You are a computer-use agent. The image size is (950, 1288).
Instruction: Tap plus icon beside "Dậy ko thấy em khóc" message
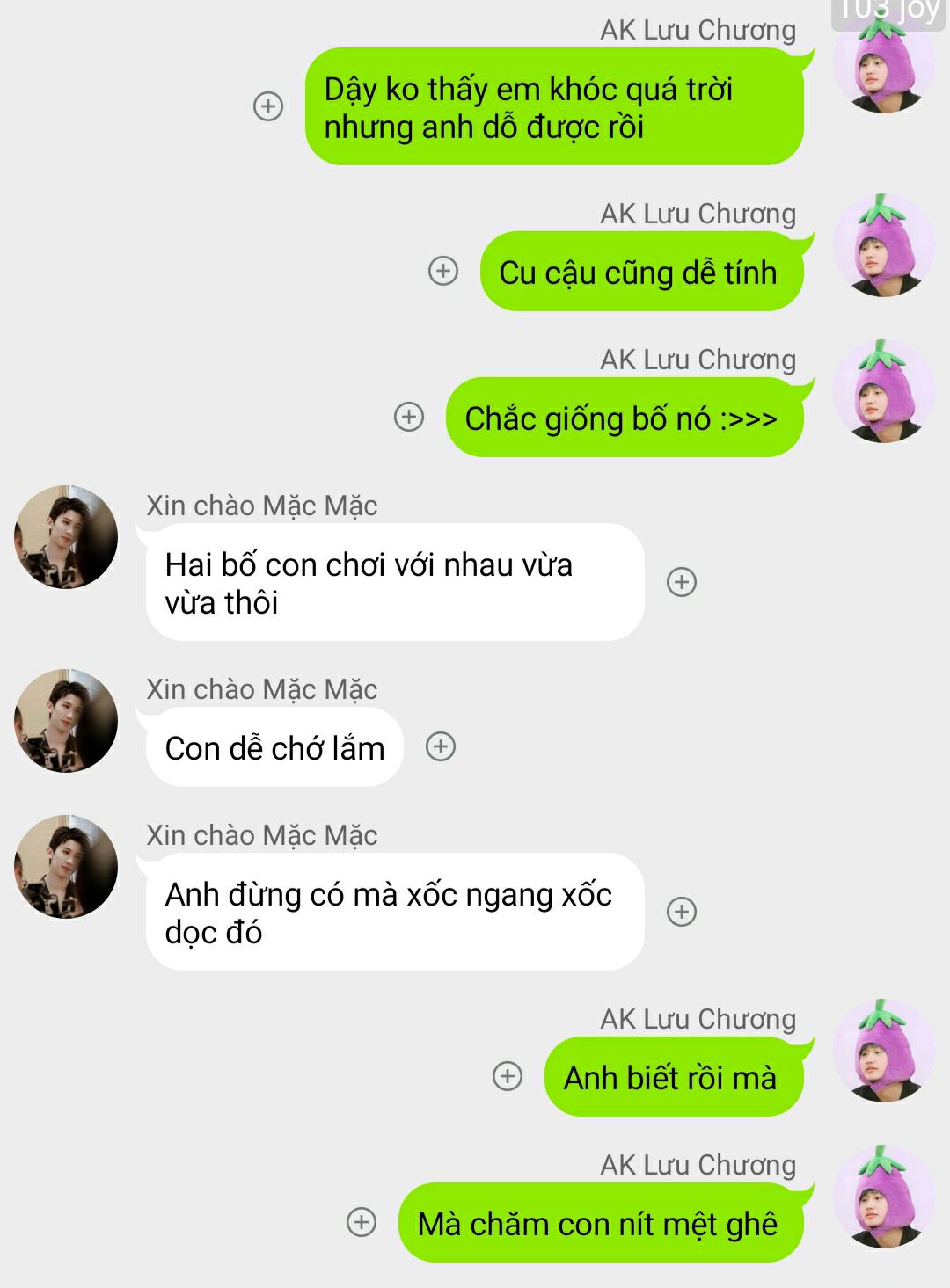(268, 106)
